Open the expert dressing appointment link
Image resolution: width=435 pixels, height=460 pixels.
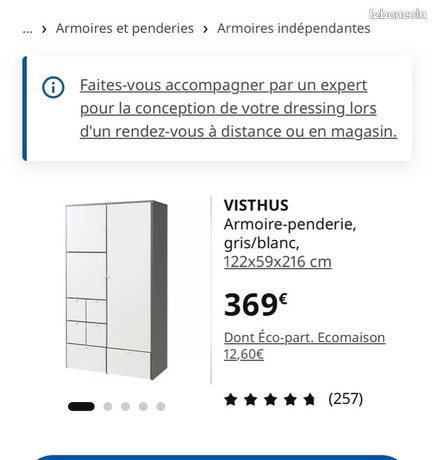[x=238, y=108]
